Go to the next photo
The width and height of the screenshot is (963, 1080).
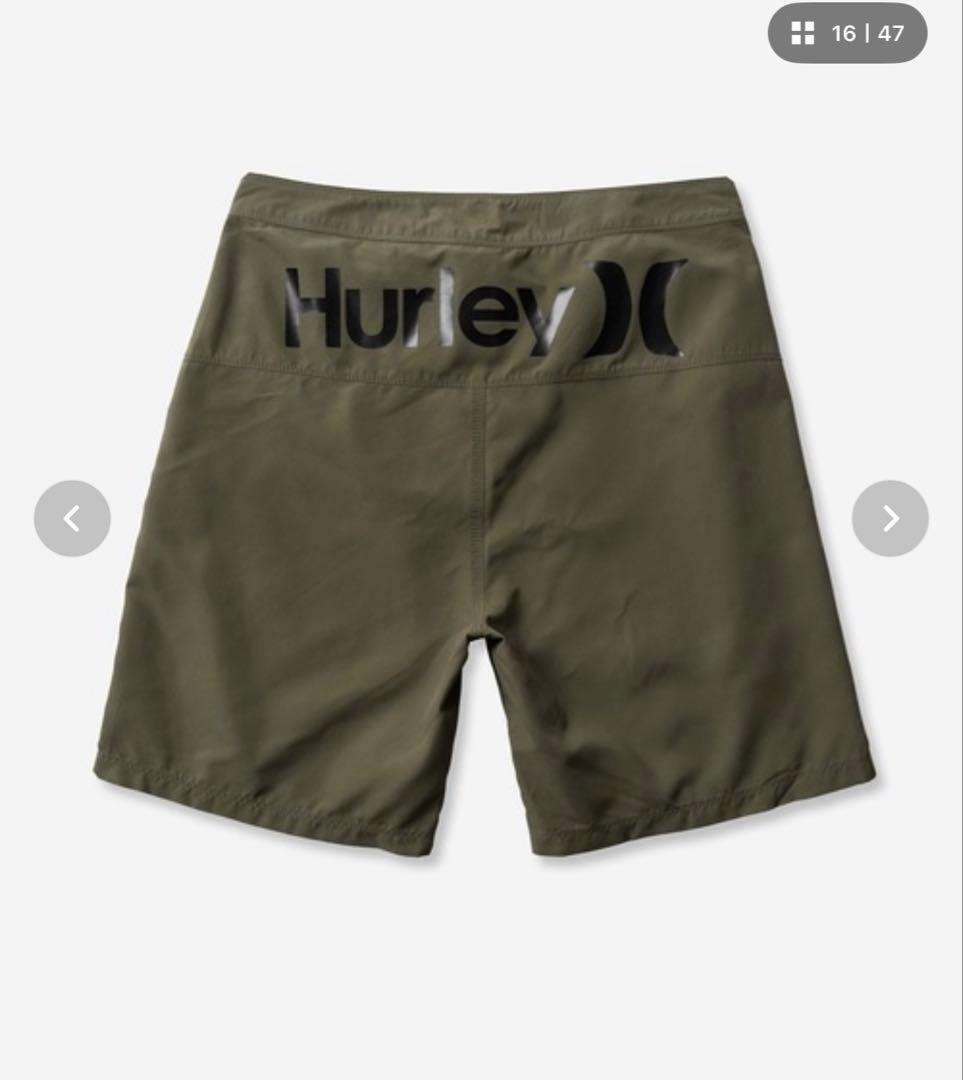890,518
